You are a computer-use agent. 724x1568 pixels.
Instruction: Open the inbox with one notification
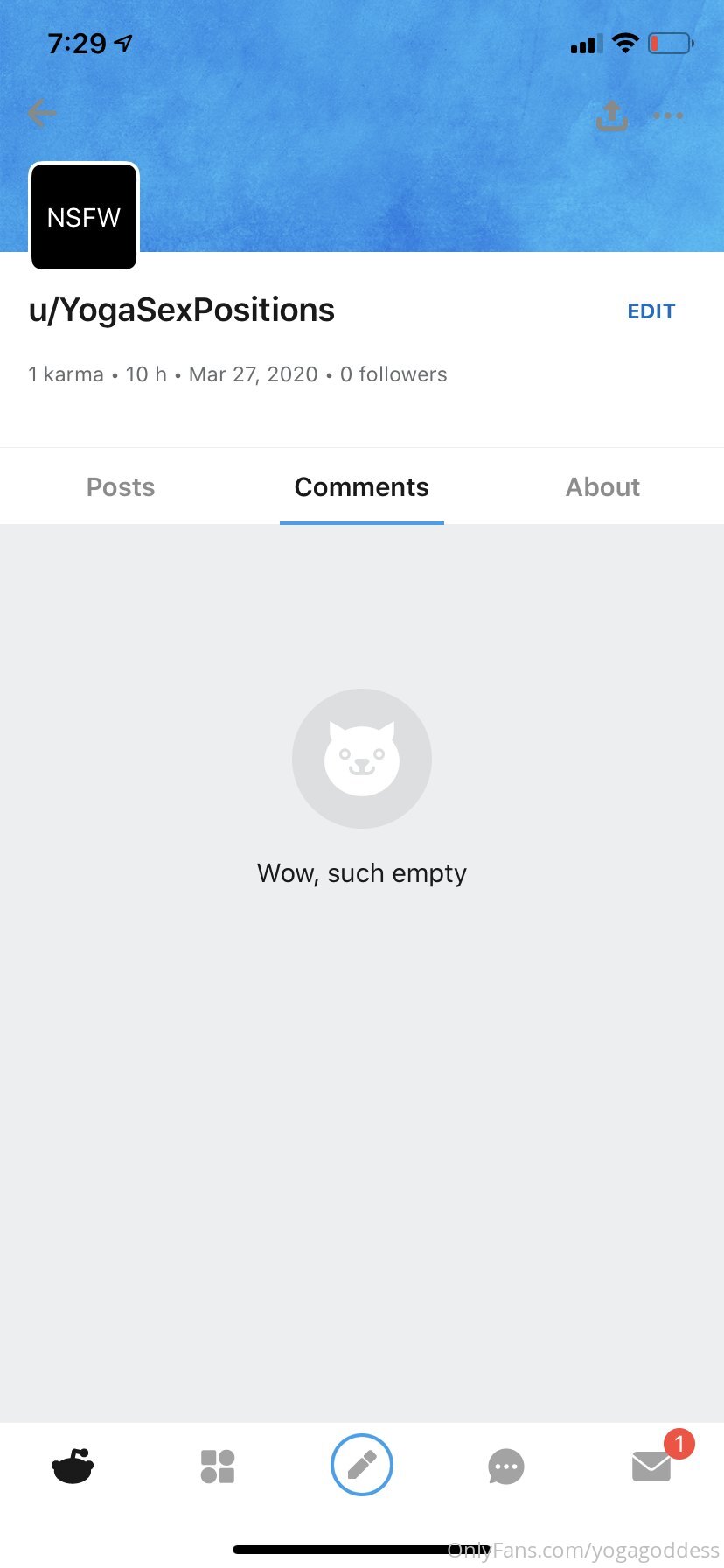(x=652, y=1466)
